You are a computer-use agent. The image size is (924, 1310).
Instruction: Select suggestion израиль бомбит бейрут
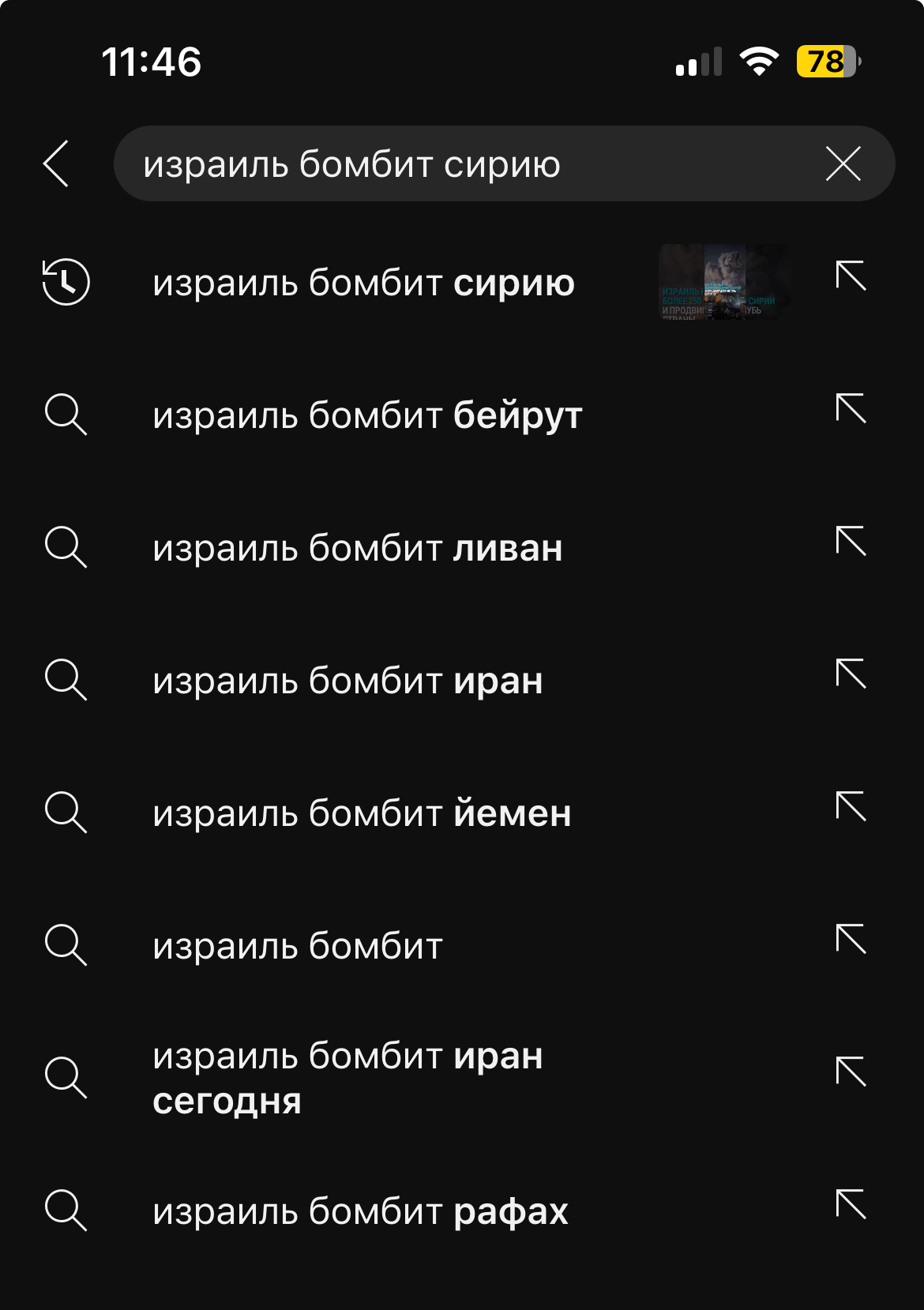click(367, 415)
